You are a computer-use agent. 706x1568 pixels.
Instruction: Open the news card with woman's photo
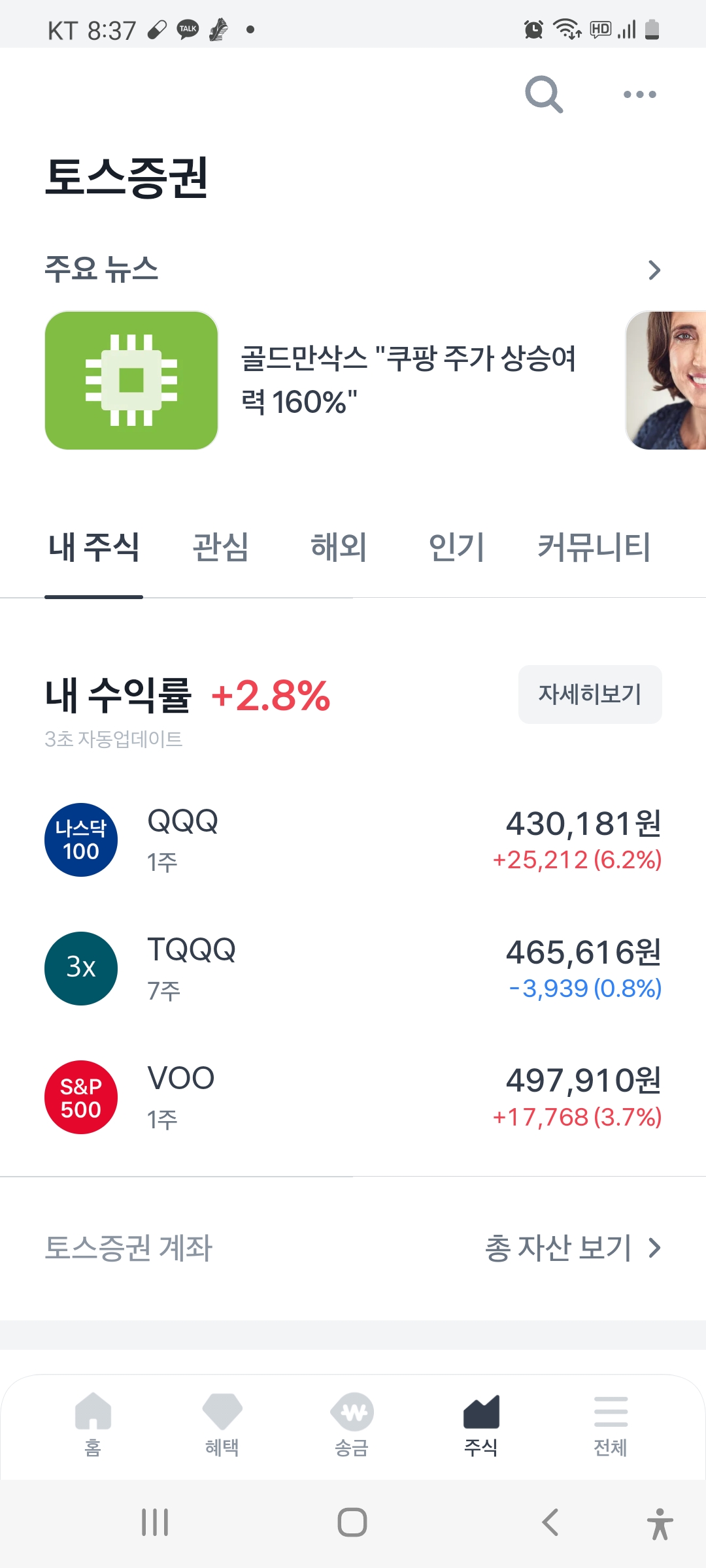665,380
